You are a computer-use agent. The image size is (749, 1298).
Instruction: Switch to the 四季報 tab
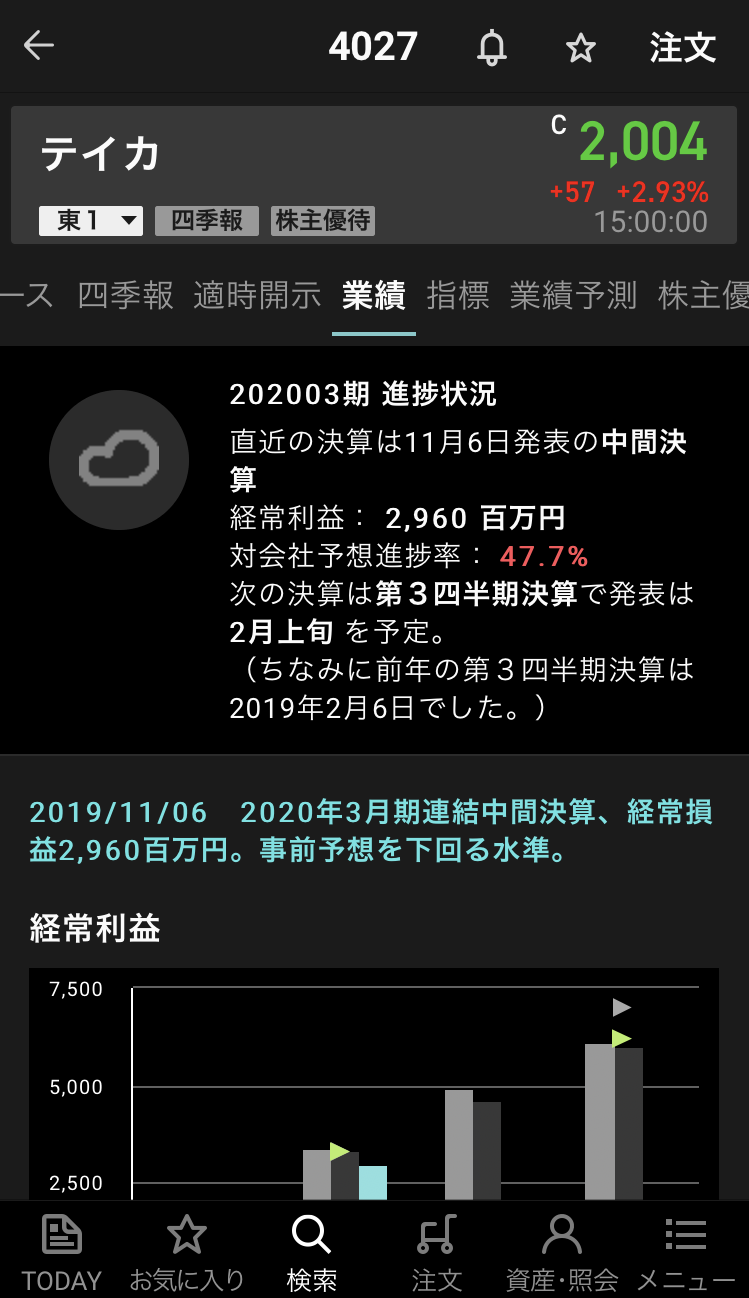click(126, 295)
